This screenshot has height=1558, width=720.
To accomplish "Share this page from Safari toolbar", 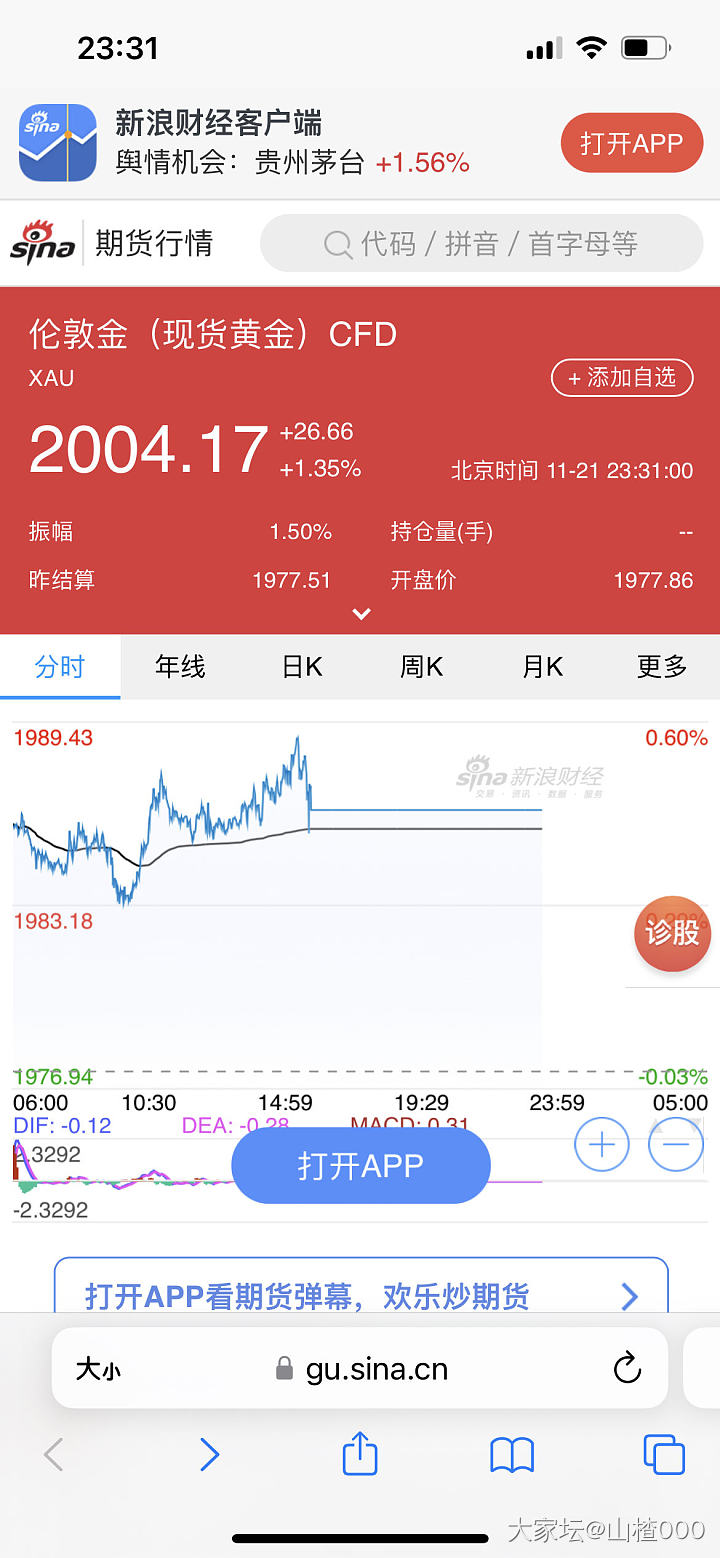I will coord(360,1453).
